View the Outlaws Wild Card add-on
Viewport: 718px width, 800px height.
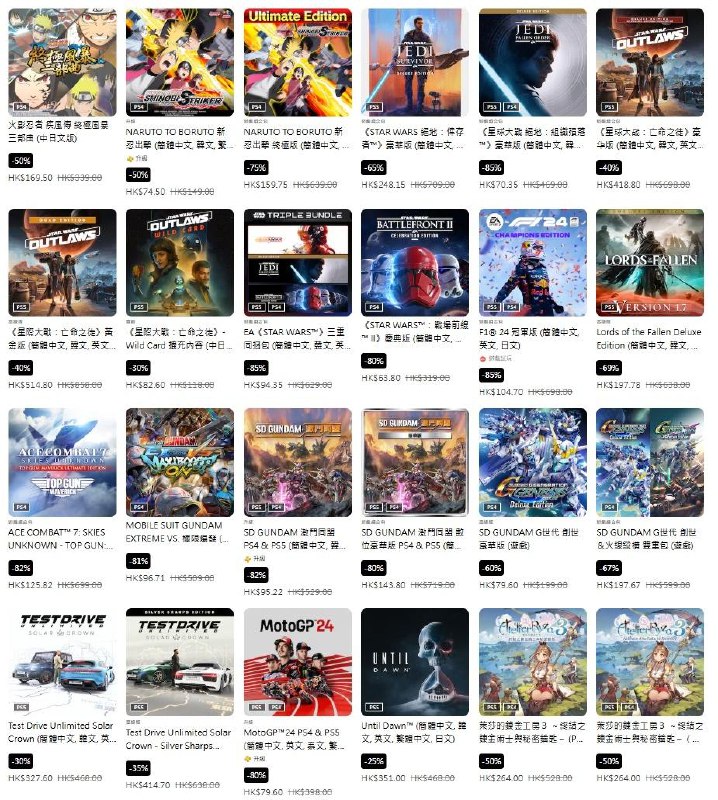coord(180,262)
